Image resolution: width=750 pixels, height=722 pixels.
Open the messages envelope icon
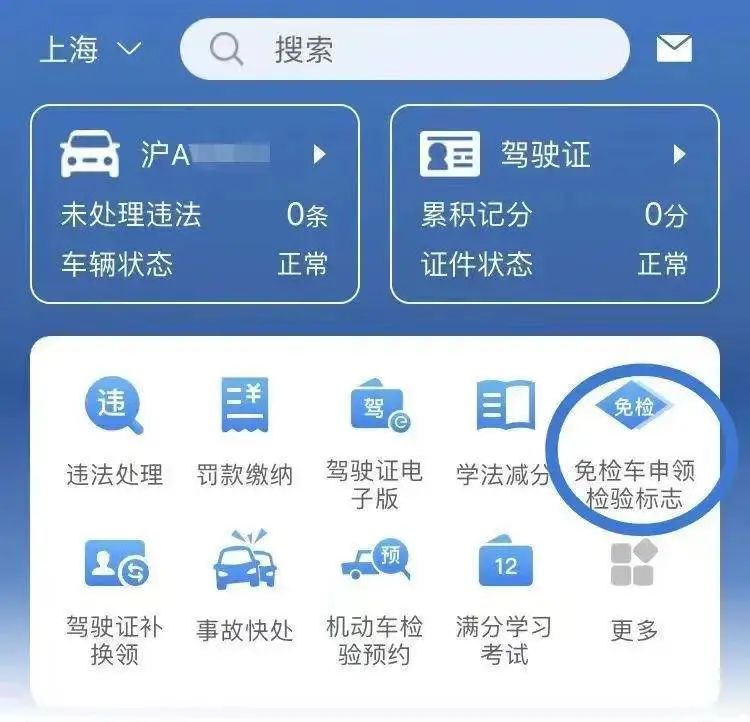[x=674, y=49]
